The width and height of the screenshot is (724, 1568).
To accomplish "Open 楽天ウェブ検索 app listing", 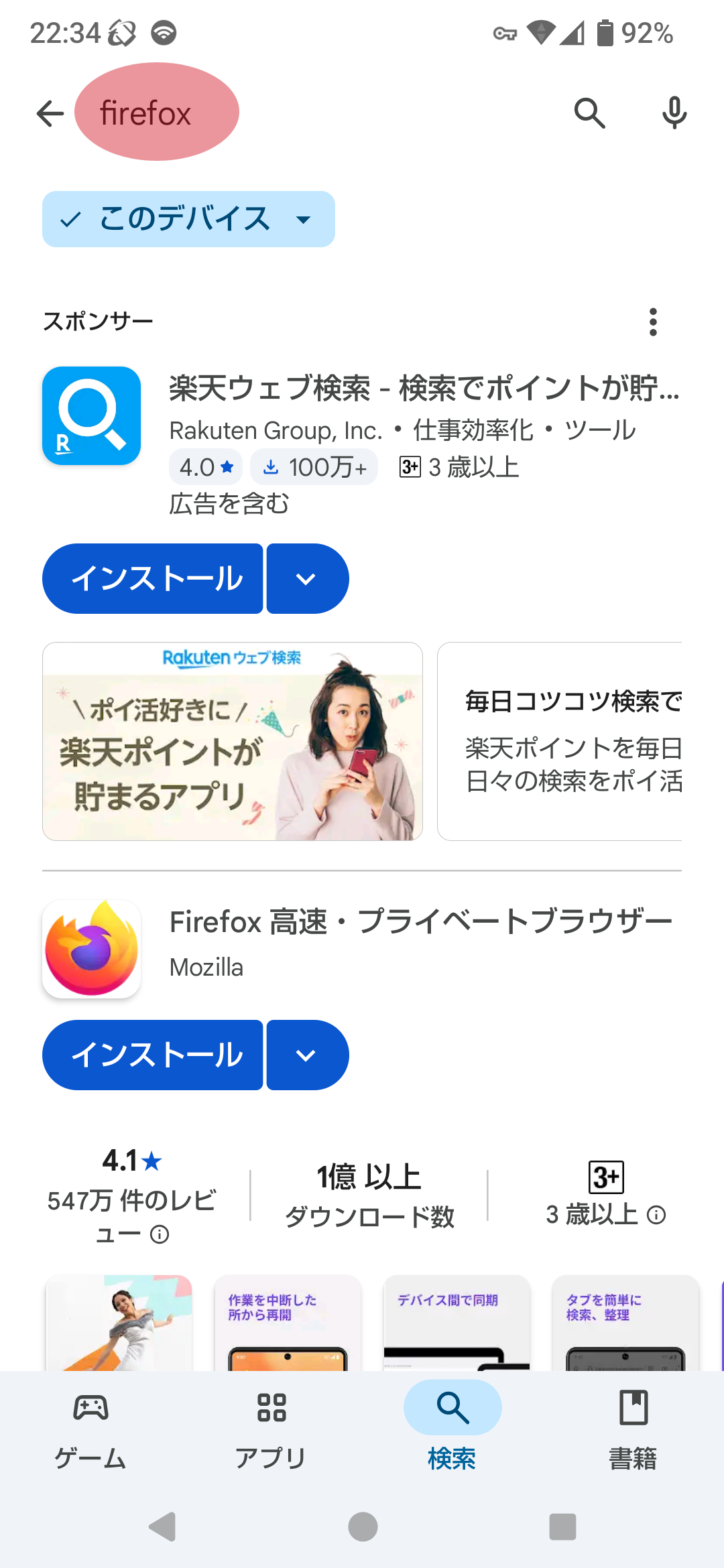I will (424, 388).
